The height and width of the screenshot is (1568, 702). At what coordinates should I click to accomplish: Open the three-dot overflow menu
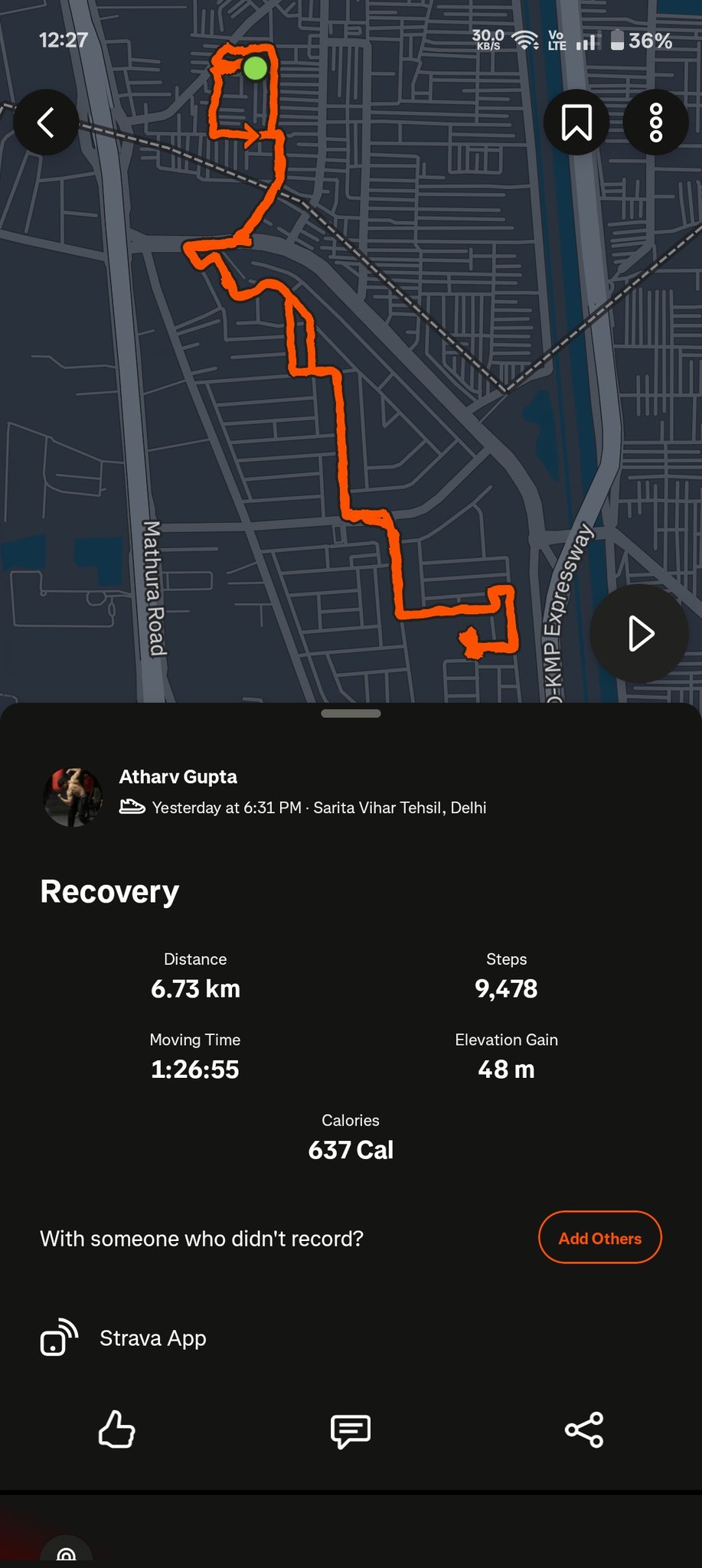point(655,122)
